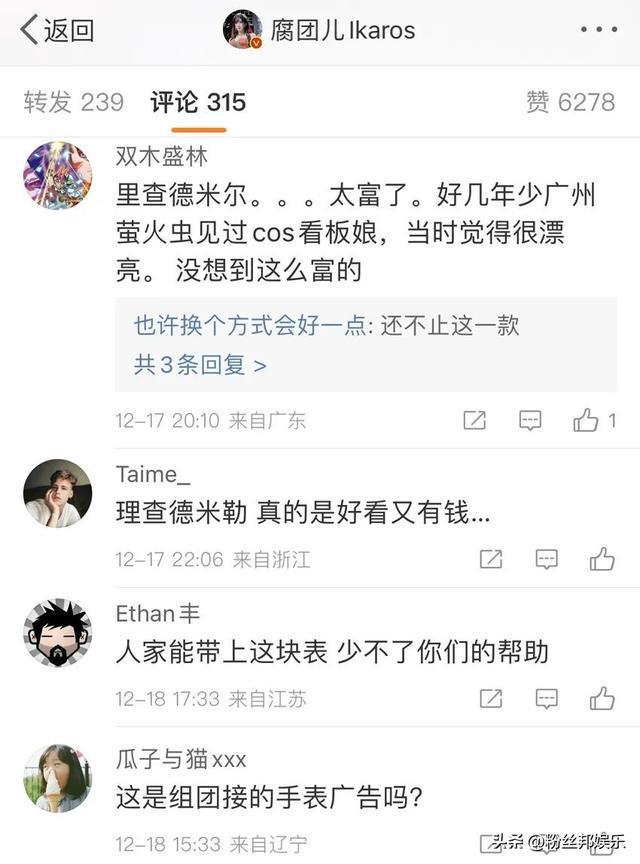
Task: Reply to 双木盛林's comment
Action: (530, 421)
